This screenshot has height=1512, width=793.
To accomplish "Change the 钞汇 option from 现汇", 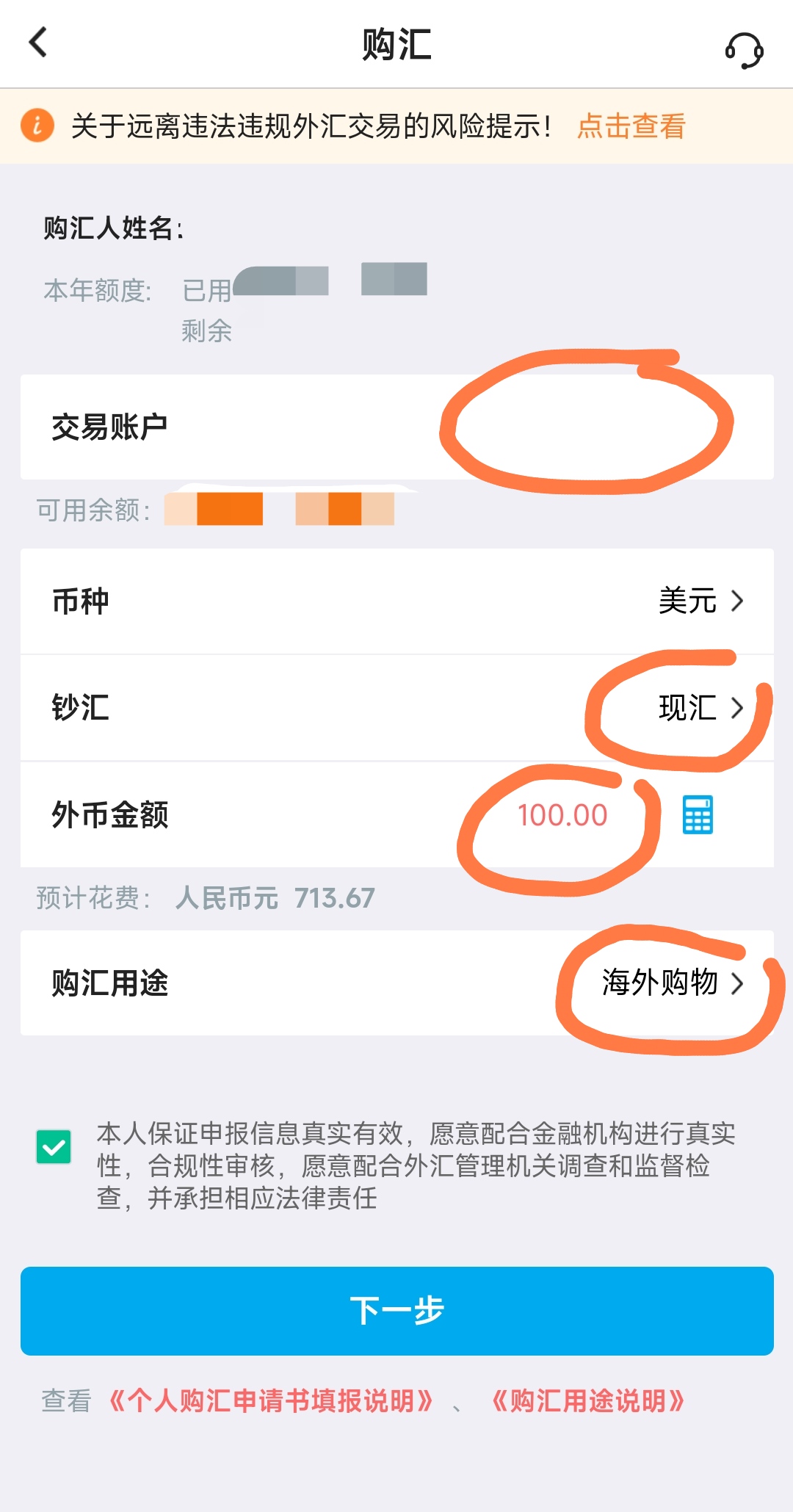I will tap(396, 708).
